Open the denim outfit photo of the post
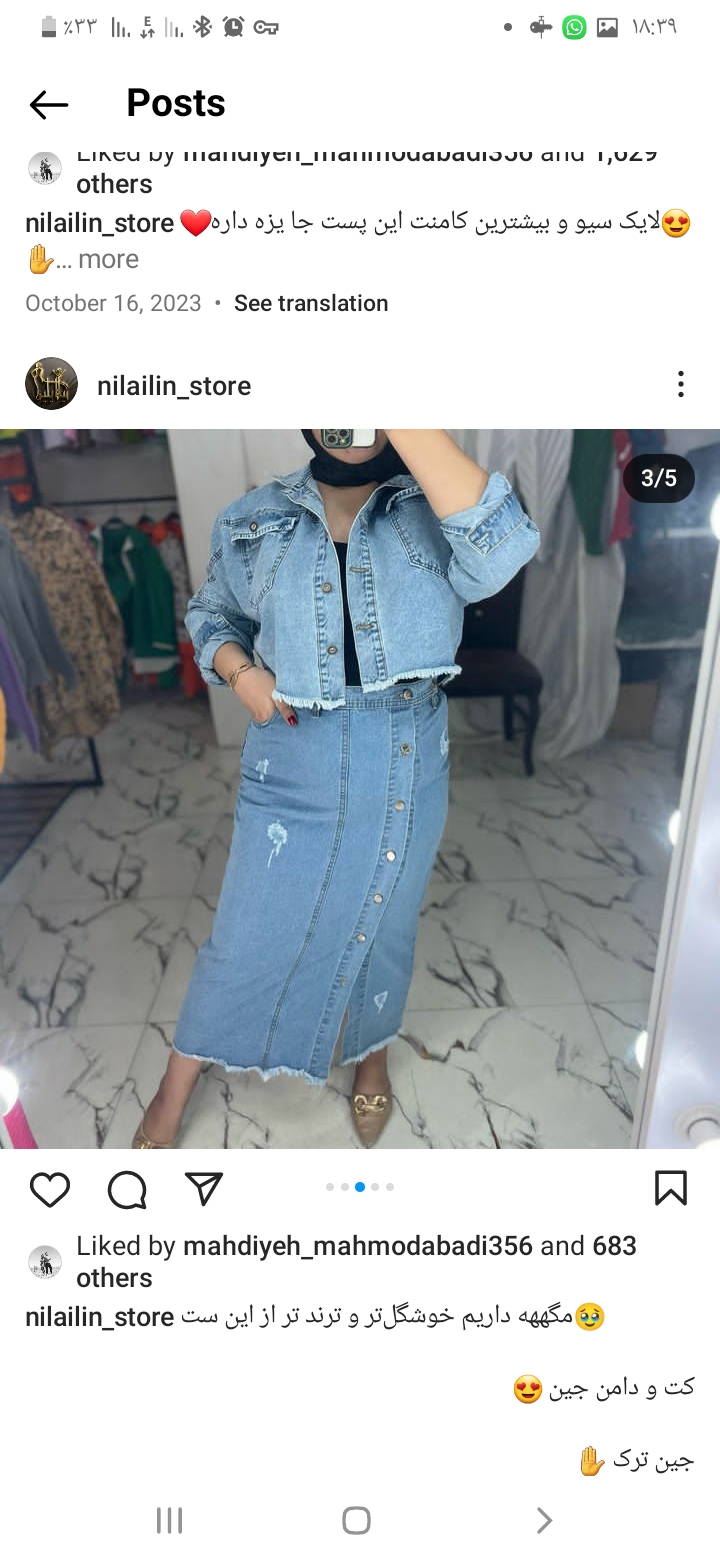The image size is (720, 1560). [x=360, y=788]
